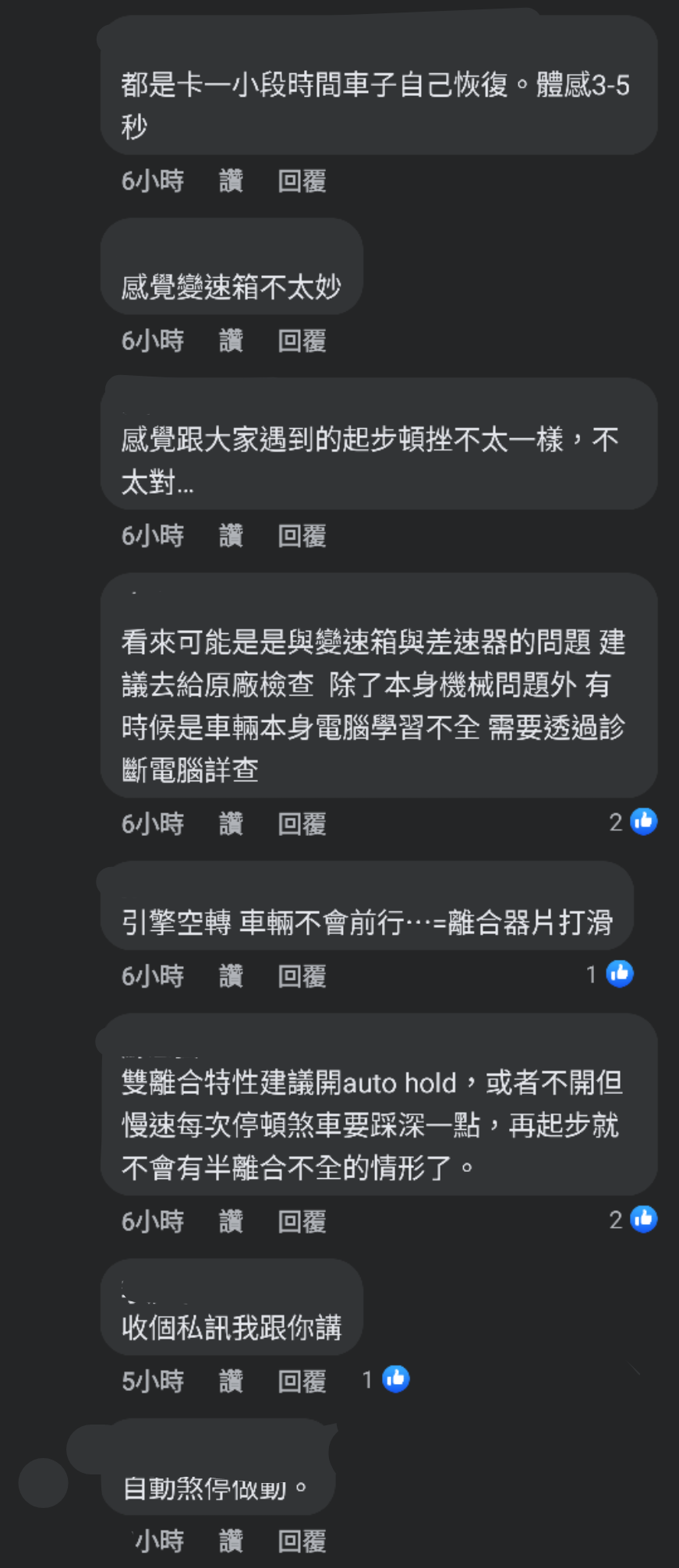The height and width of the screenshot is (1568, 679).
Task: Like the comment 感覺變速箱不太妙
Action: 231,341
